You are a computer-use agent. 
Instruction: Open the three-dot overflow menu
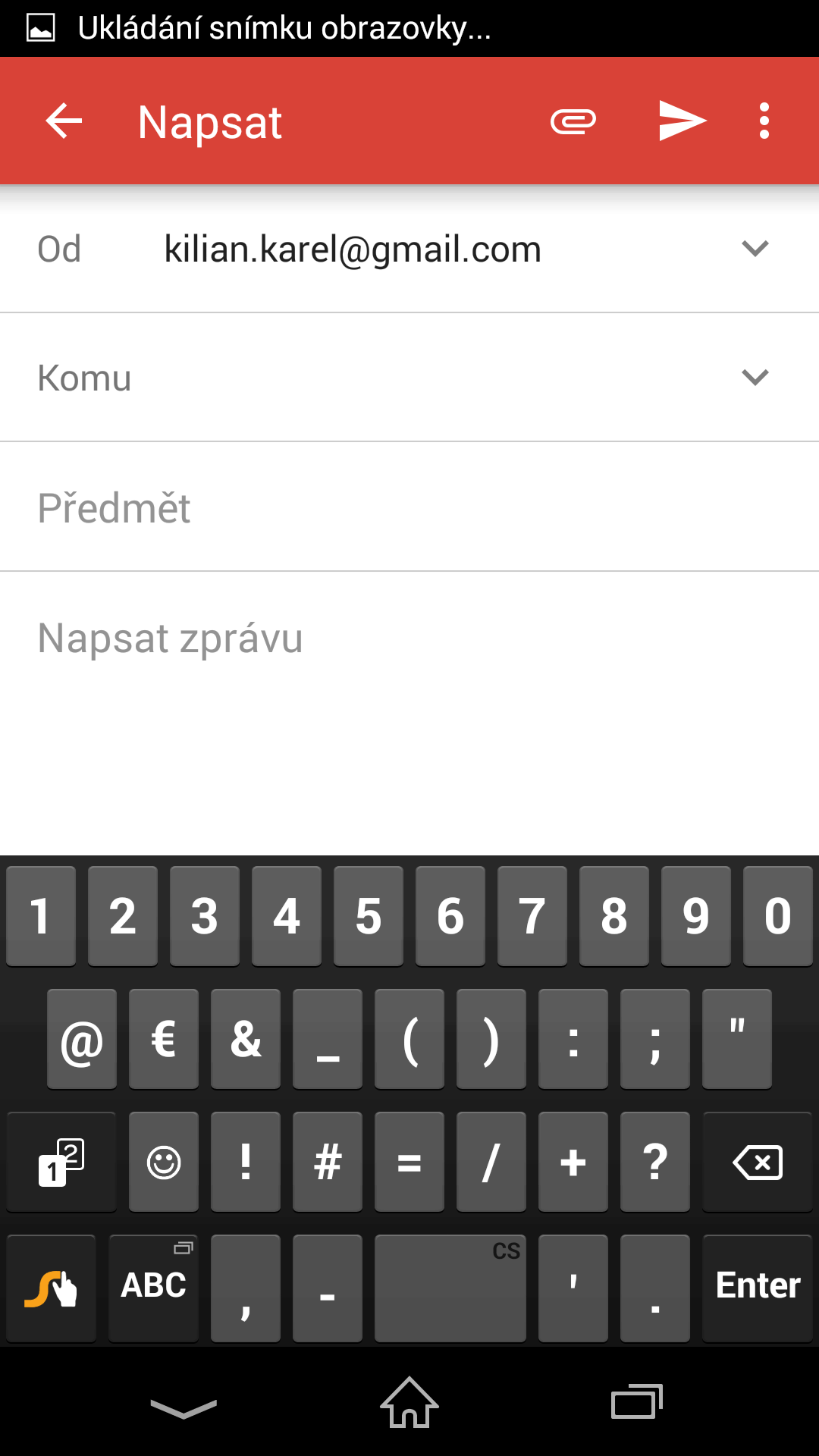[x=764, y=121]
